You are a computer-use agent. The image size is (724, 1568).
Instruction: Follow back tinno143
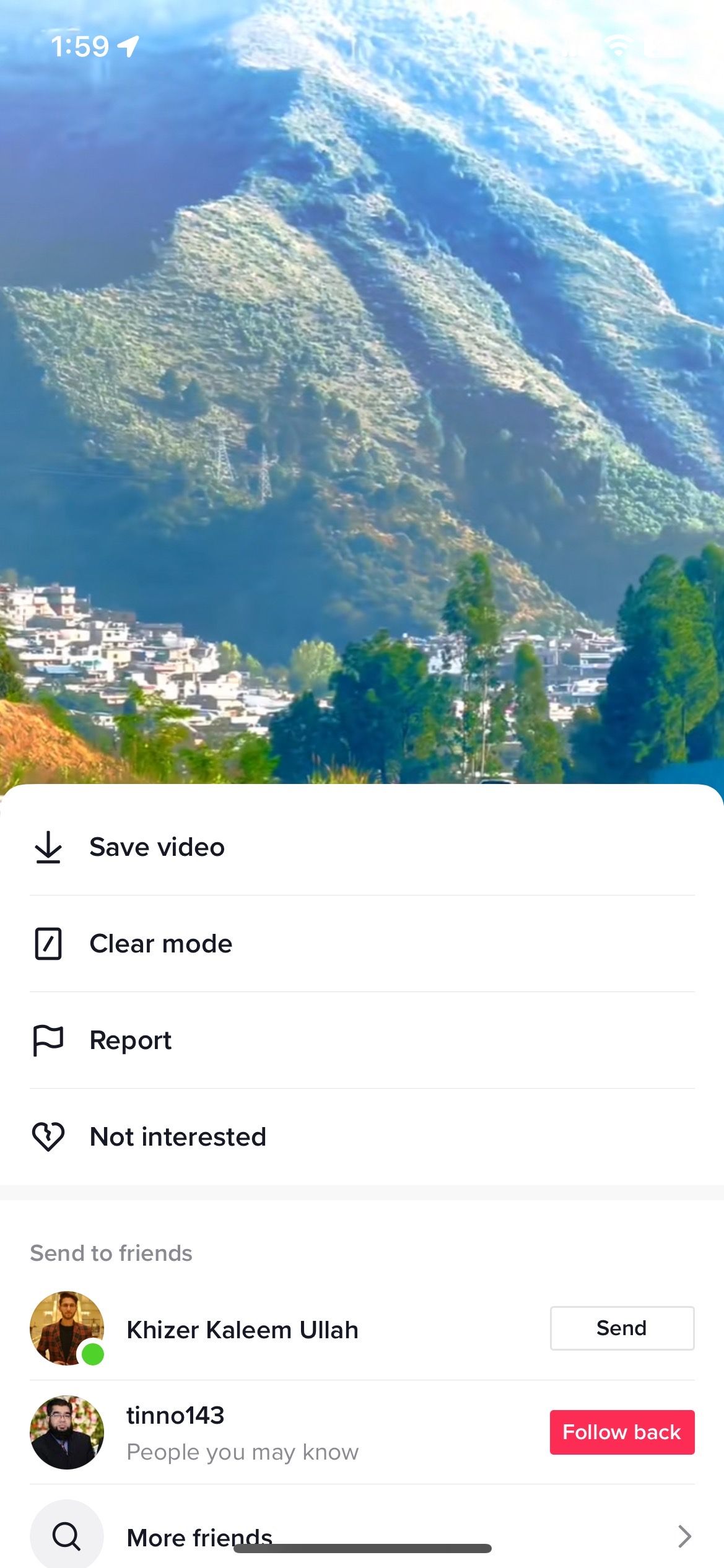pyautogui.click(x=621, y=1432)
